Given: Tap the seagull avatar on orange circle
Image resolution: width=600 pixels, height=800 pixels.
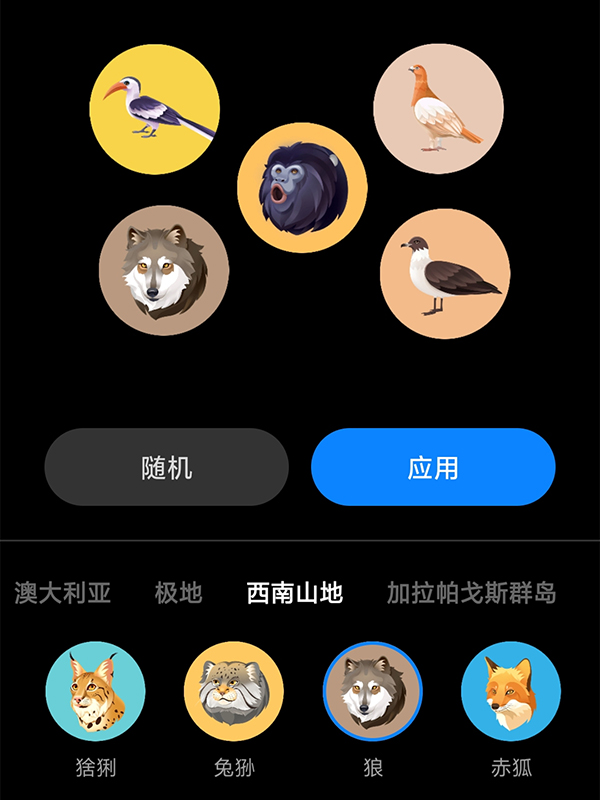Looking at the screenshot, I should [x=445, y=274].
